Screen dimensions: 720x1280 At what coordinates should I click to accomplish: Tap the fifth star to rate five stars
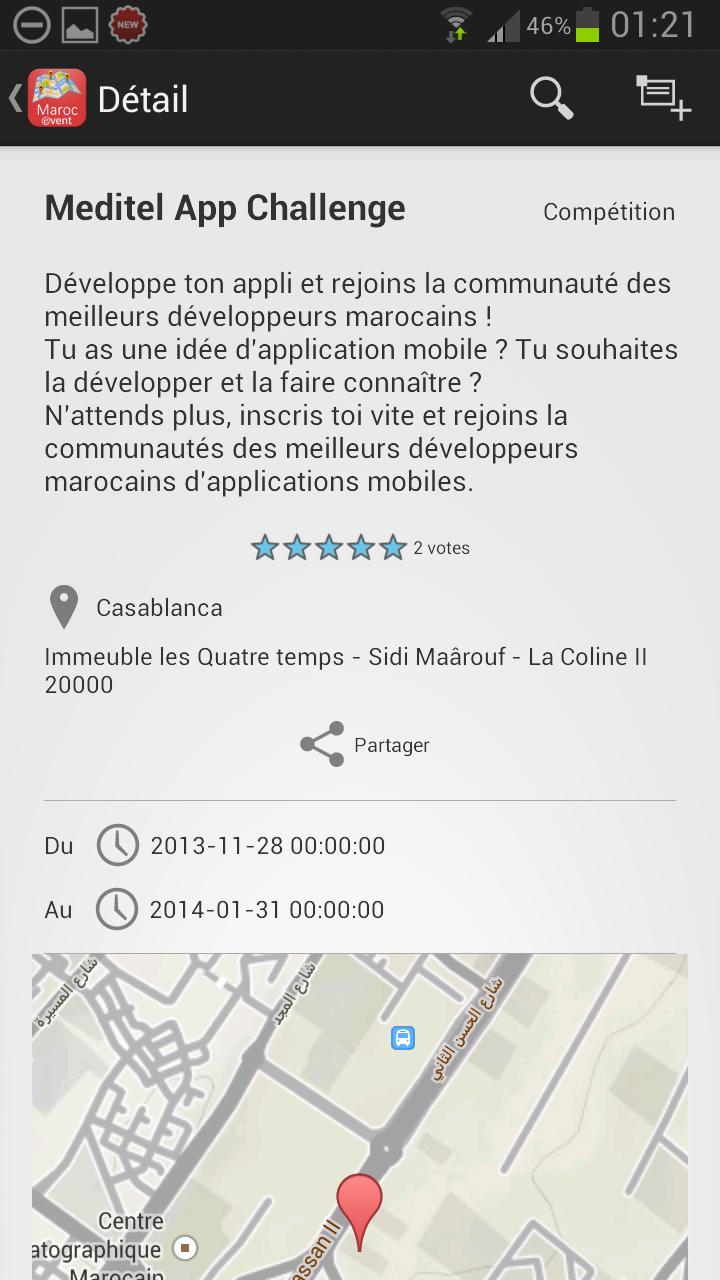pos(392,547)
